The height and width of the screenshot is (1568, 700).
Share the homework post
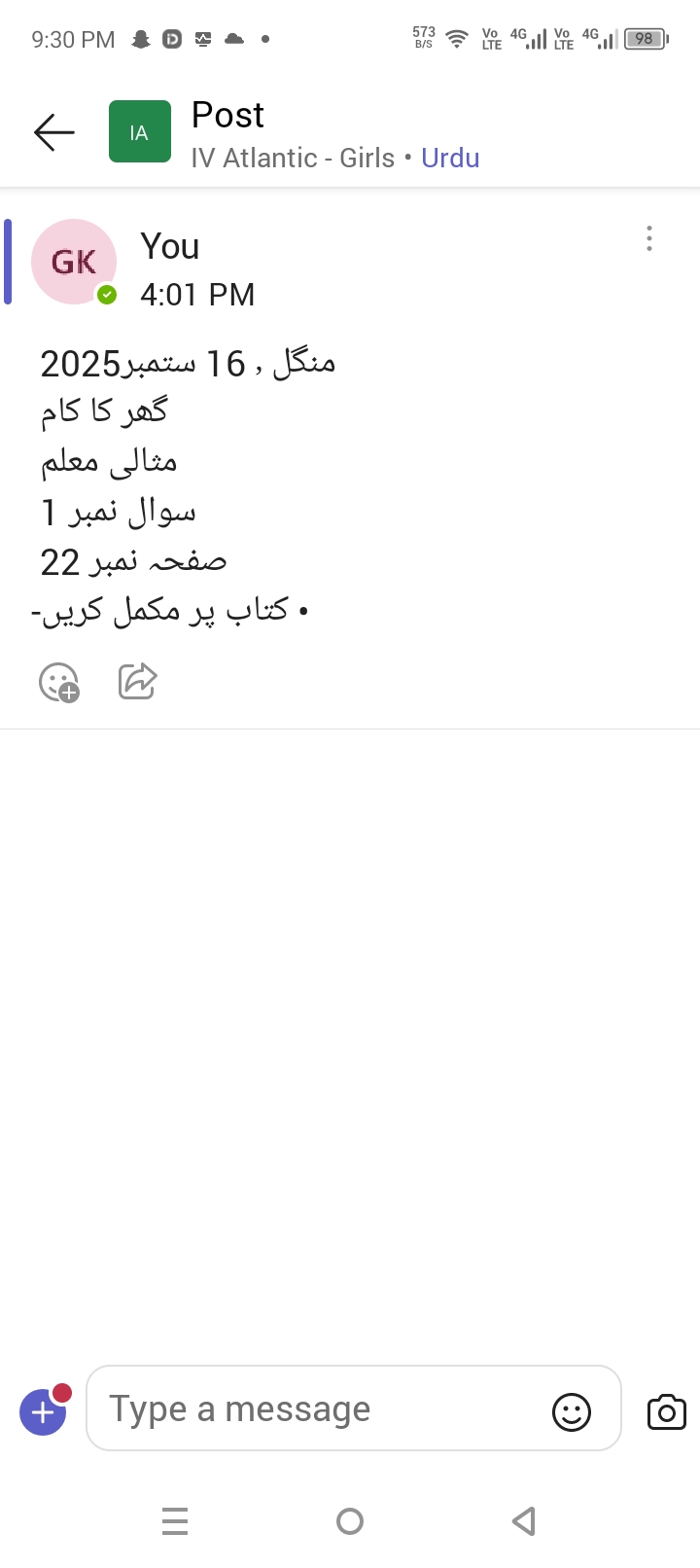coord(137,681)
